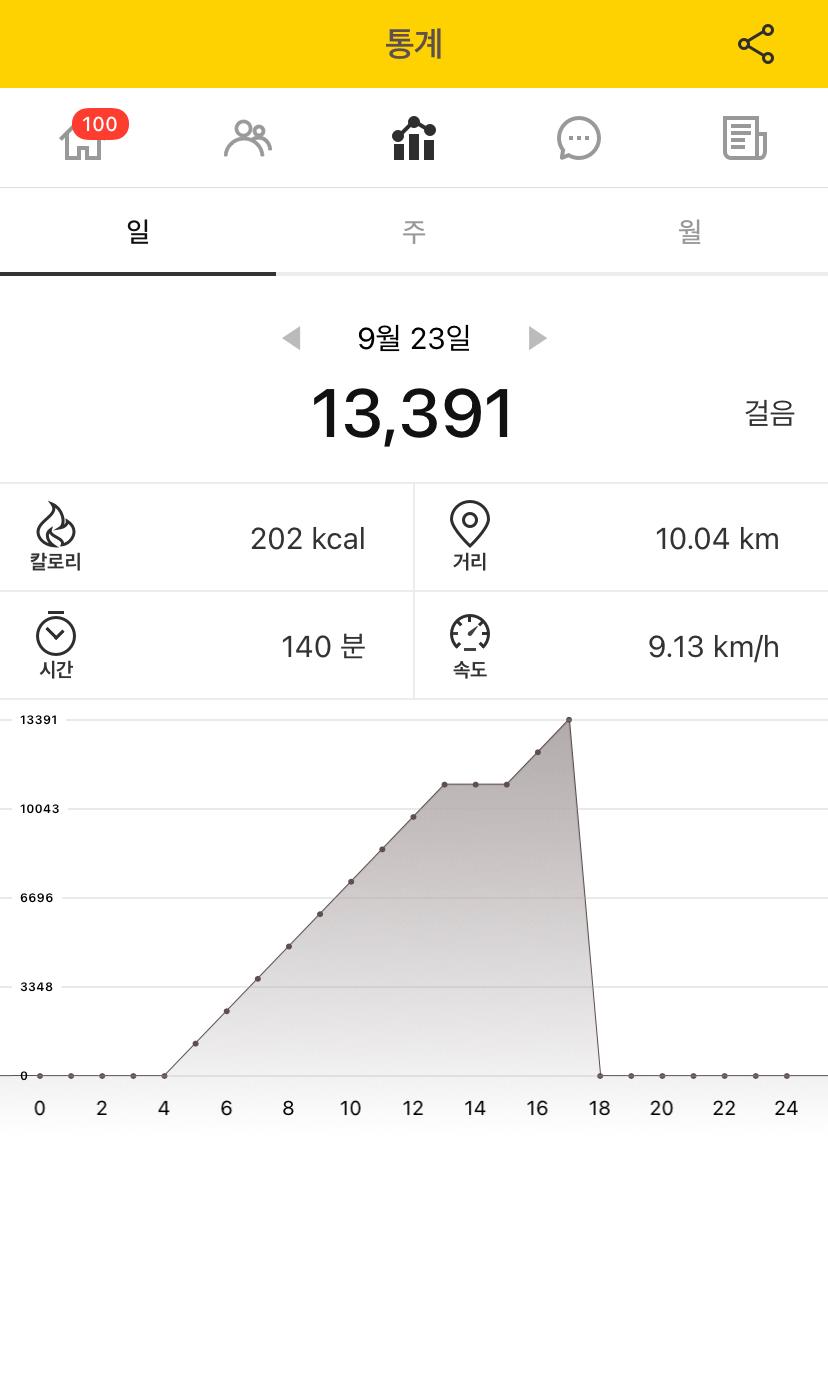Screen dimensions: 828x1394
Task: Open the news feed tab
Action: click(x=744, y=139)
